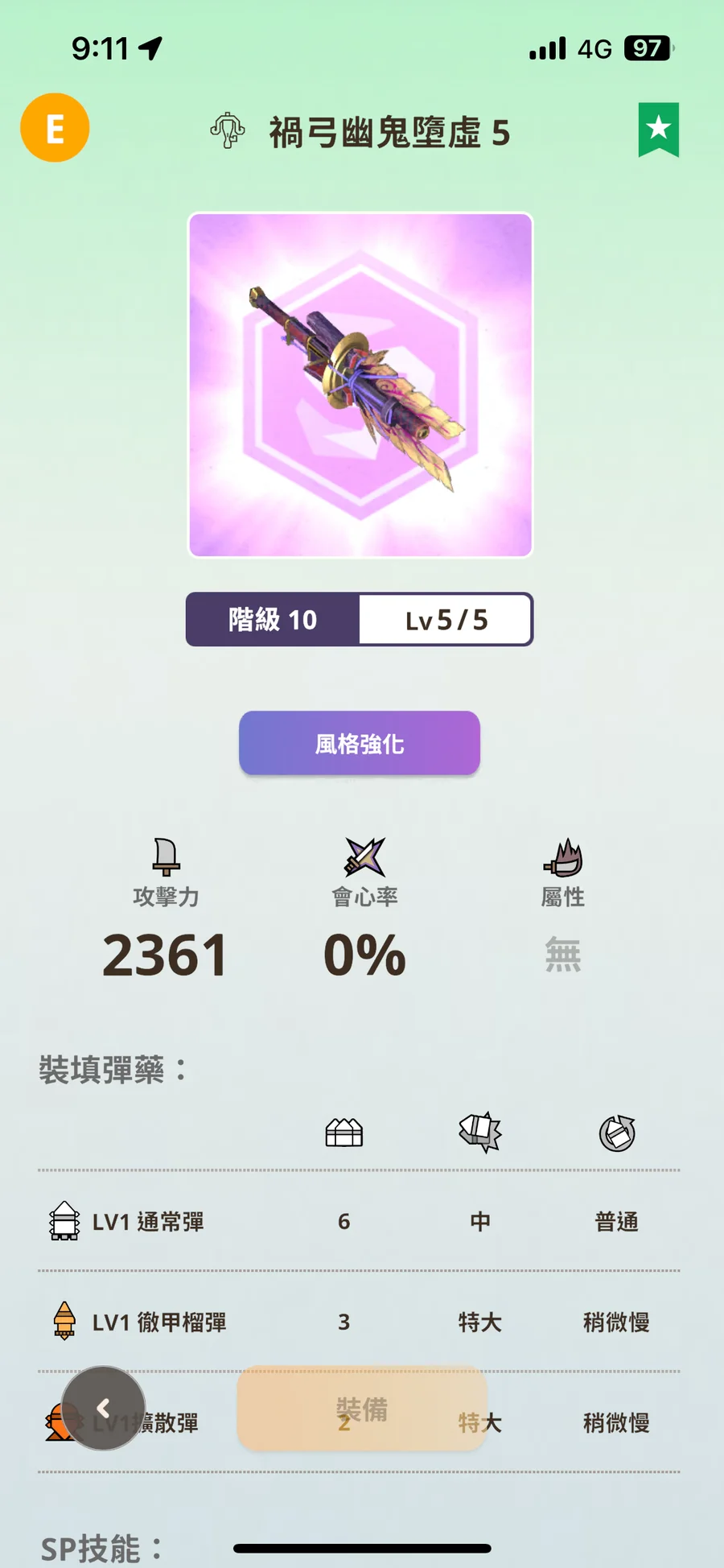Bookmark this weapon with the star ribbon

click(658, 129)
